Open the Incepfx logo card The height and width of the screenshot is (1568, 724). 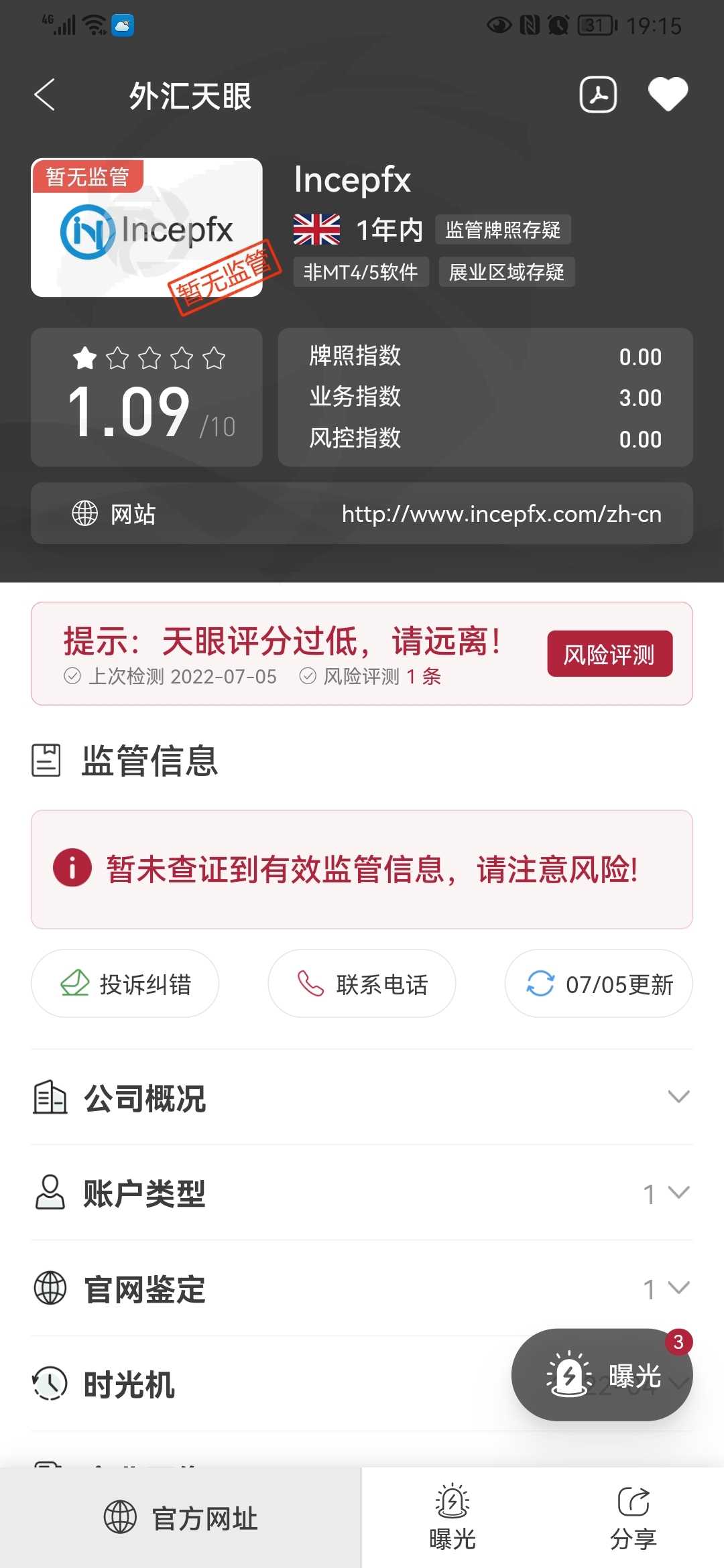(x=147, y=228)
